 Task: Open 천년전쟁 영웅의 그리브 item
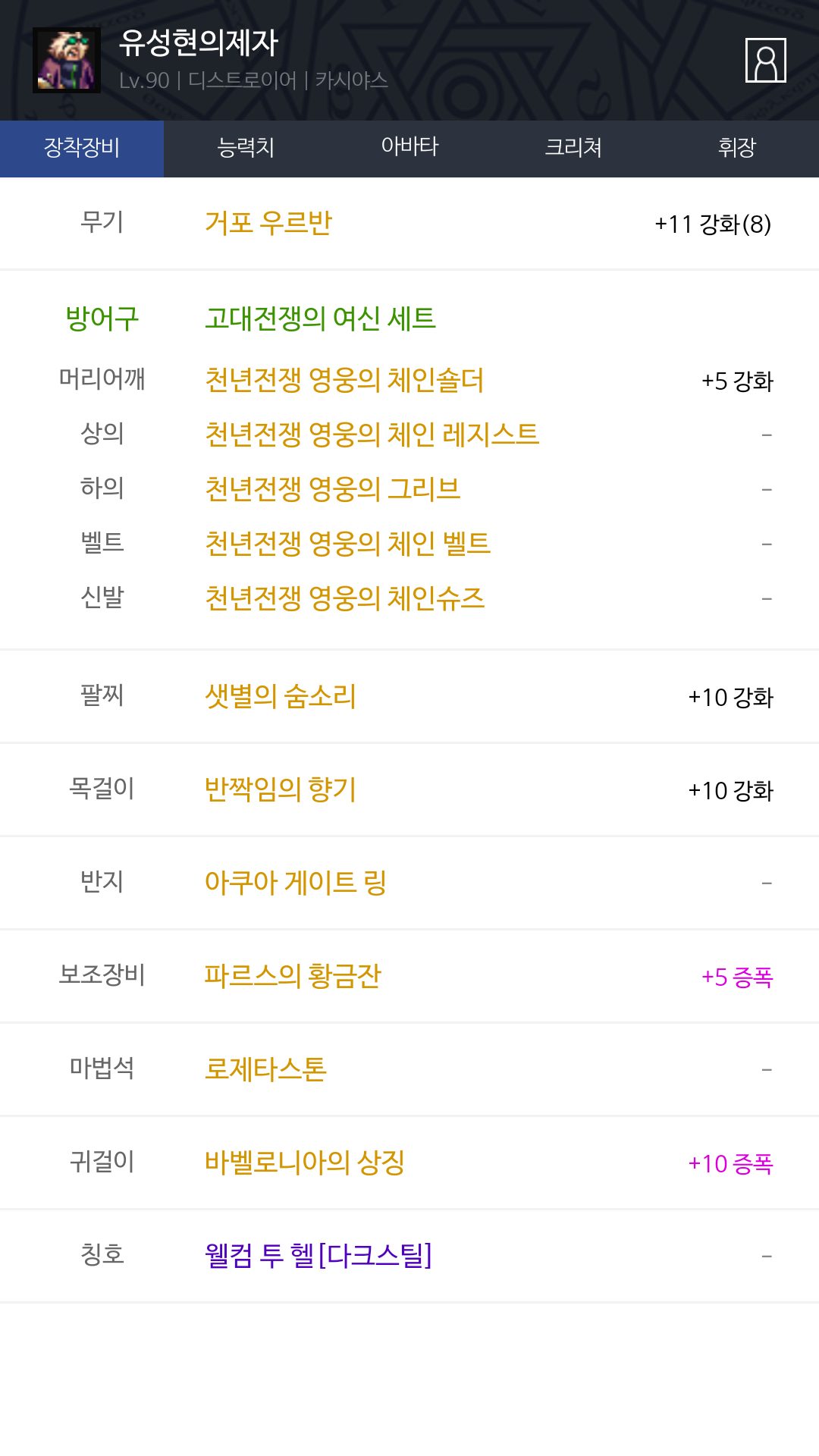pos(333,489)
